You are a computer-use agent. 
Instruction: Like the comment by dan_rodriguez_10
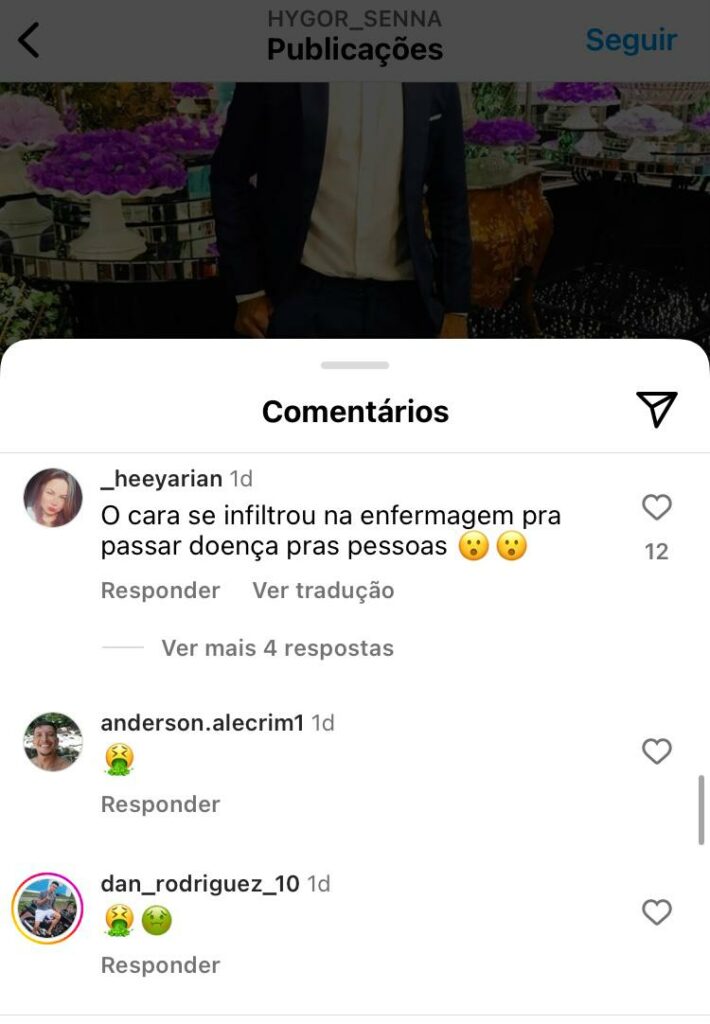tap(656, 912)
